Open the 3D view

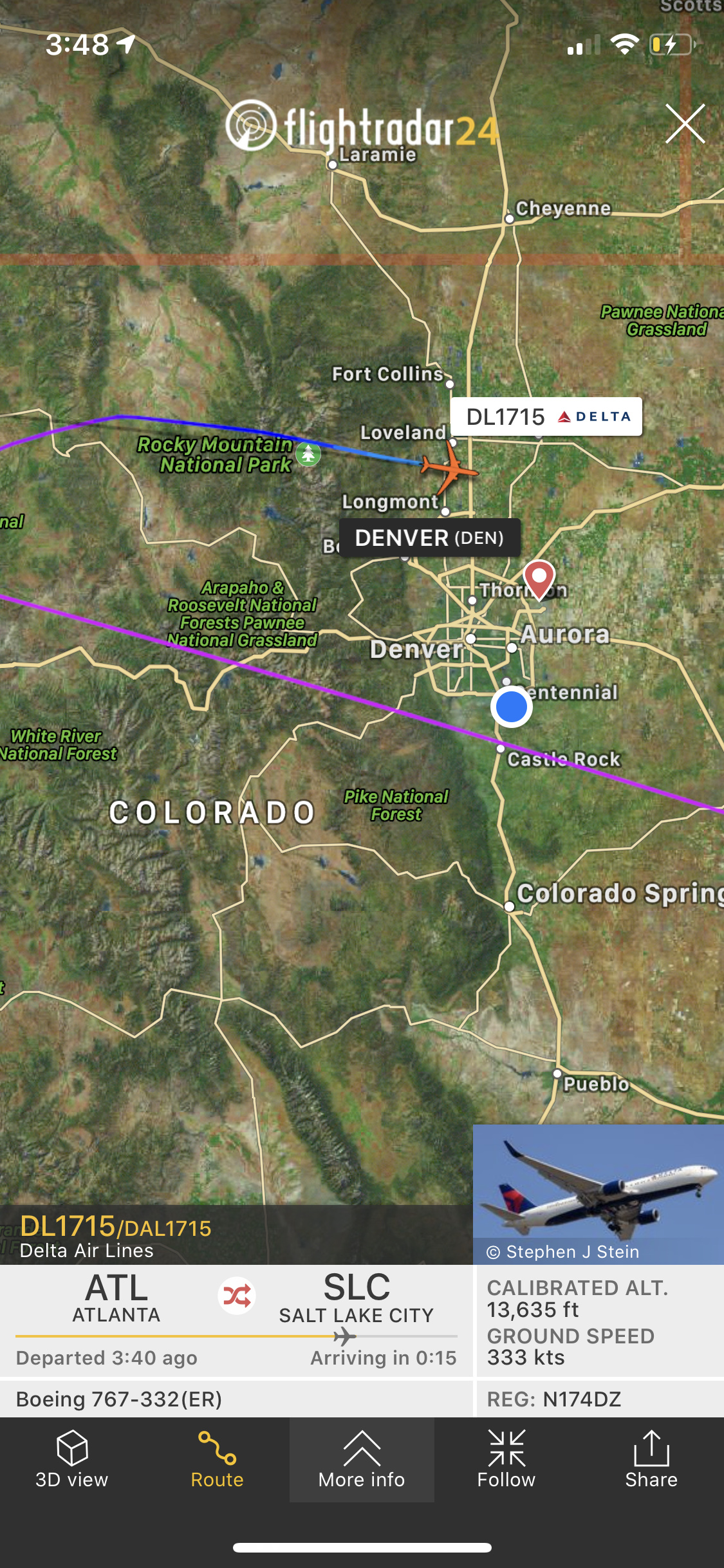(72, 1460)
